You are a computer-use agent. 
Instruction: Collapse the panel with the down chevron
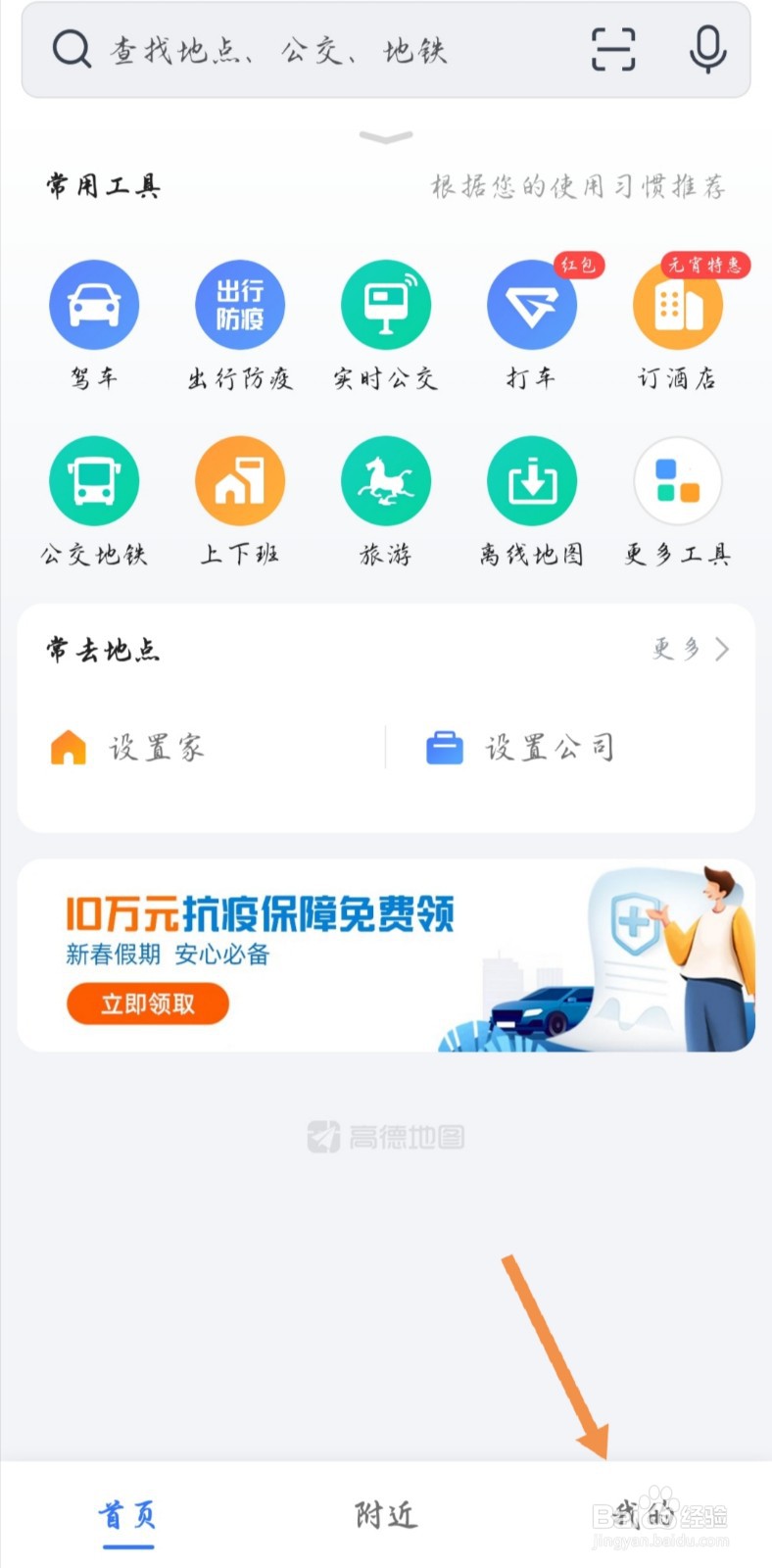(x=386, y=137)
